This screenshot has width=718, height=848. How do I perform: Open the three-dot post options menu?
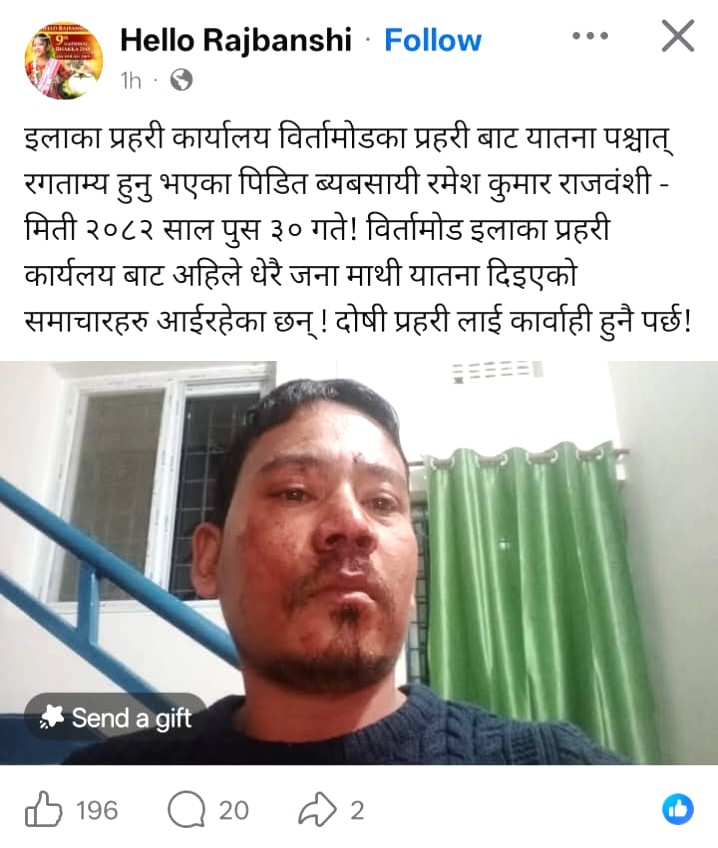point(590,37)
